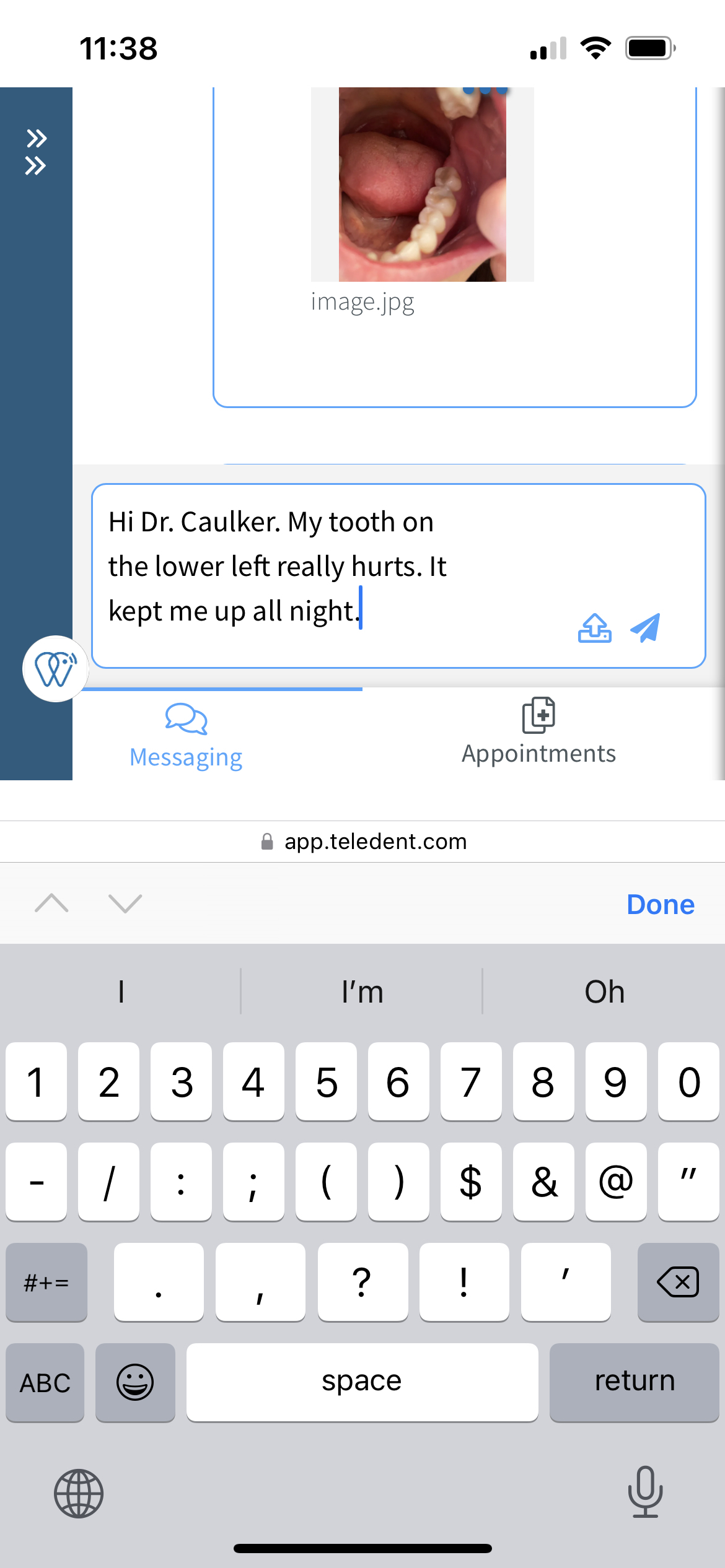Hit the keyboard backspace key
The width and height of the screenshot is (725, 1568).
pos(678,1282)
